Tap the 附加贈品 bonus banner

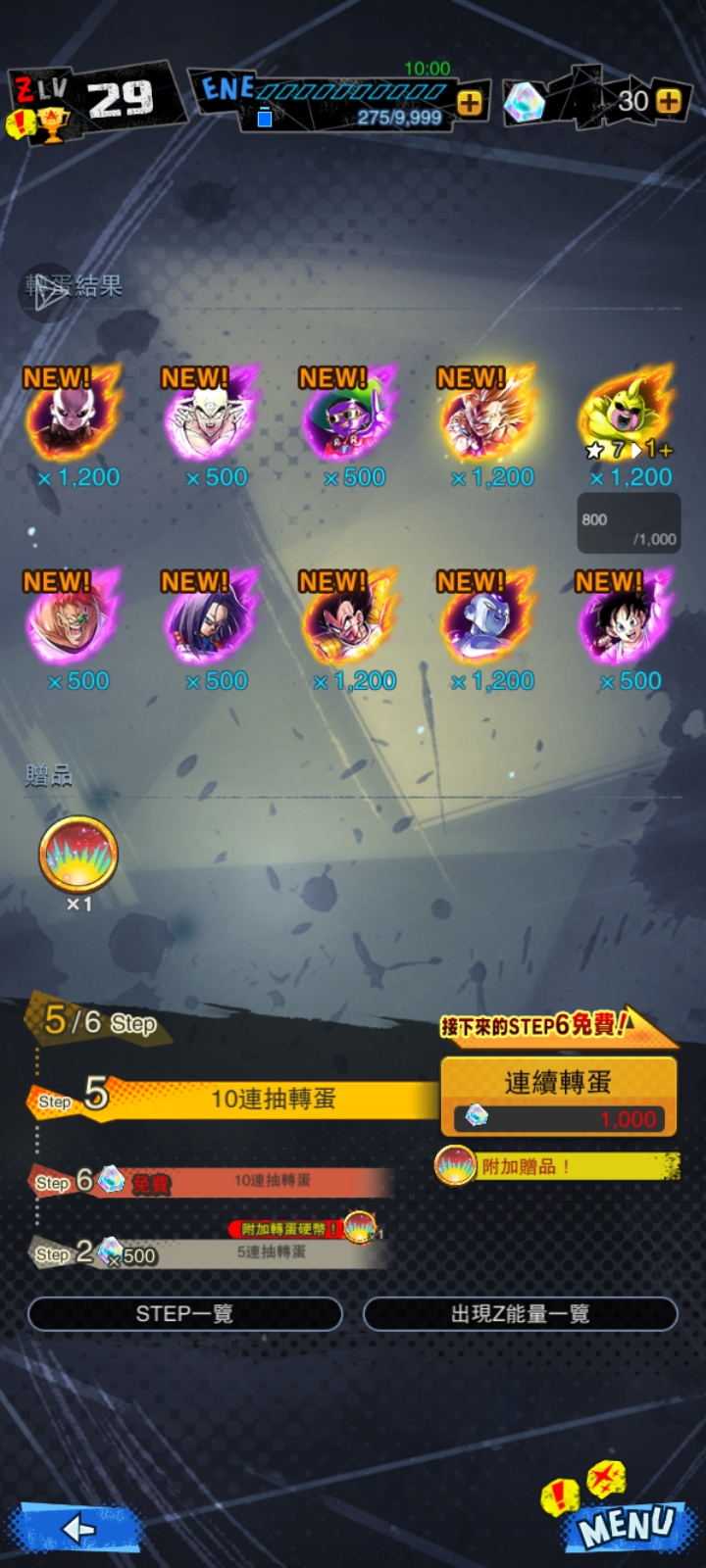(x=557, y=1166)
